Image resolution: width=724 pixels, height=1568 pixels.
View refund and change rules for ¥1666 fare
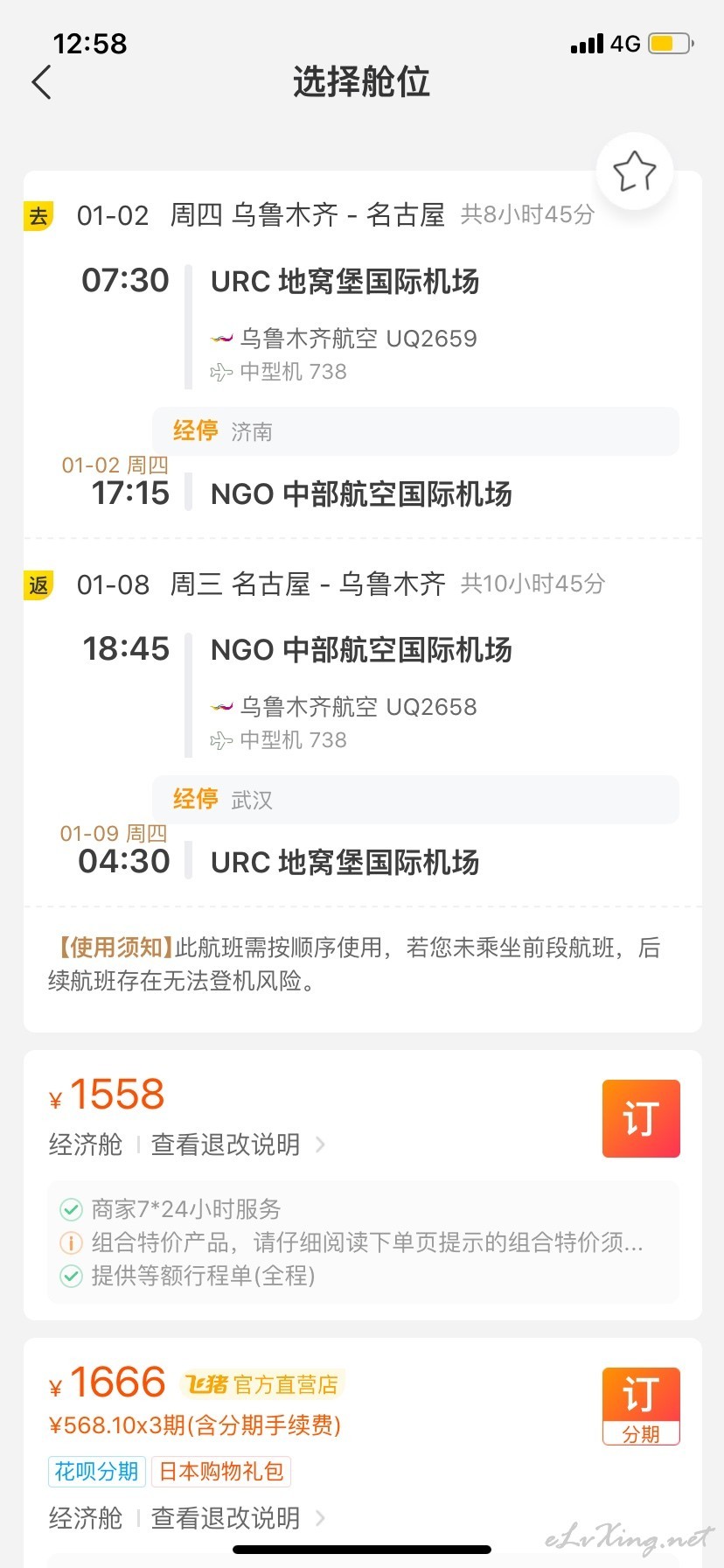pos(238,1518)
